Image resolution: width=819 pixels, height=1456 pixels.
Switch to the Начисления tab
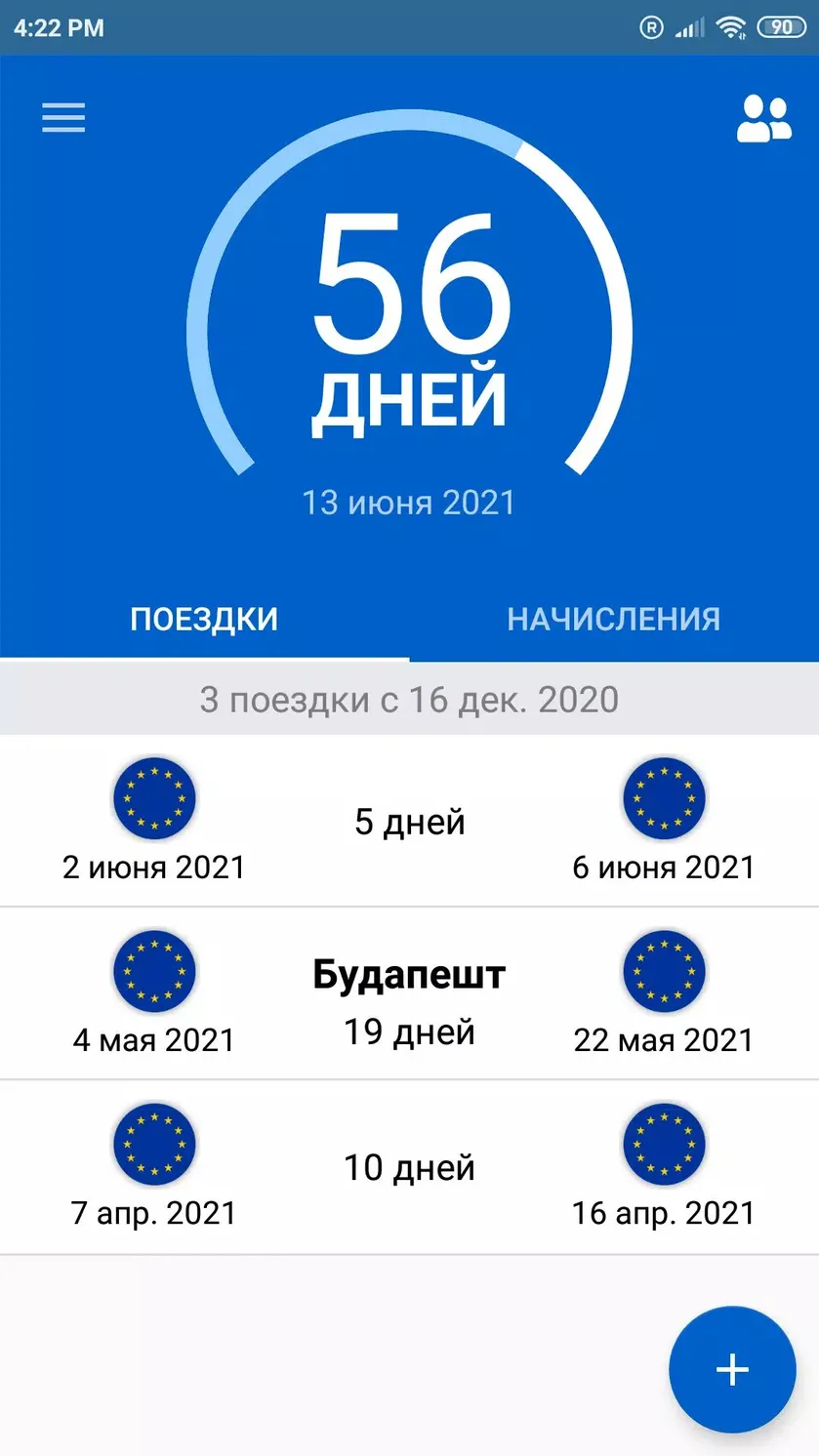614,619
